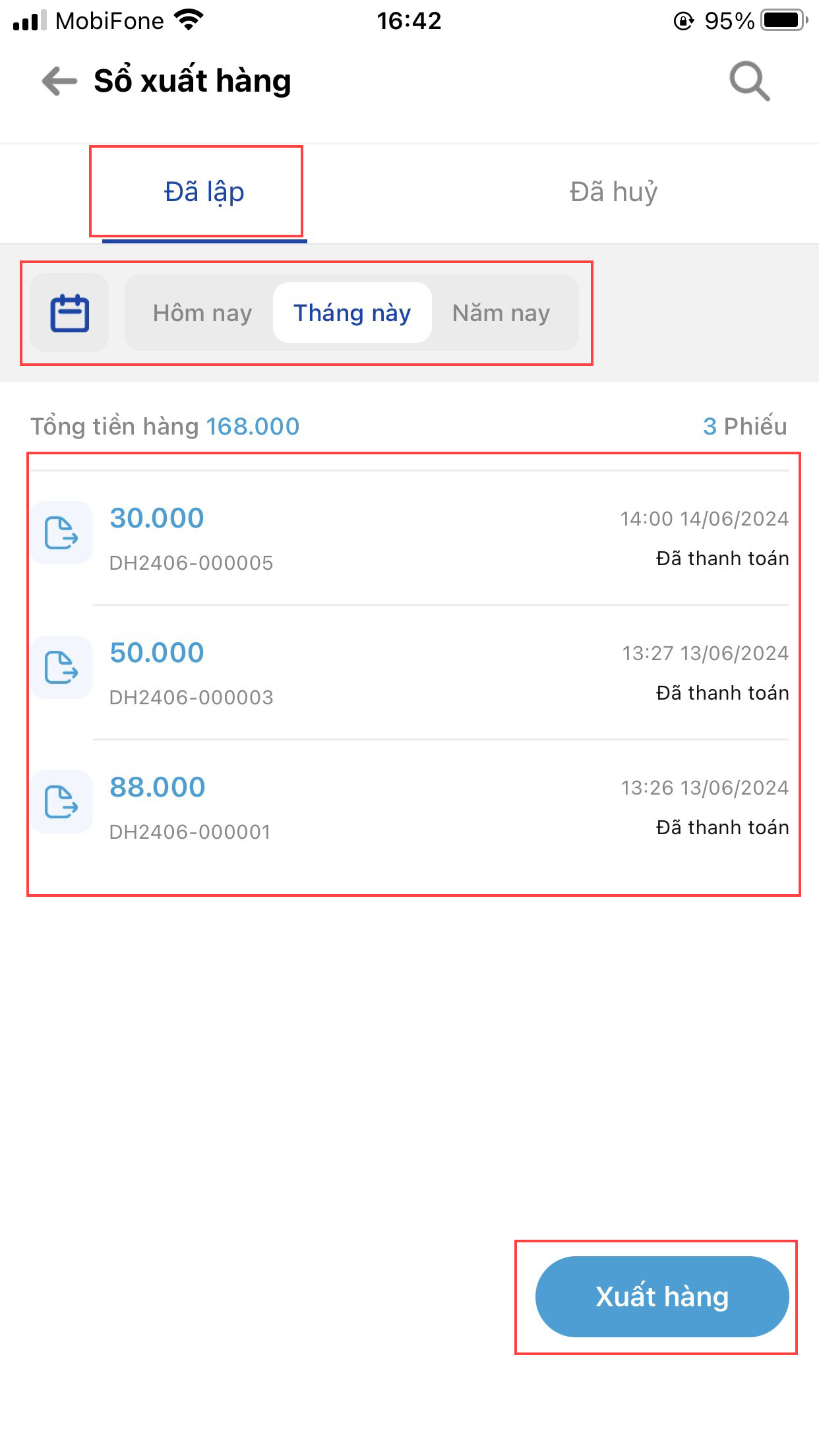Image resolution: width=819 pixels, height=1456 pixels.
Task: Filter by Tháng này
Action: click(x=352, y=313)
